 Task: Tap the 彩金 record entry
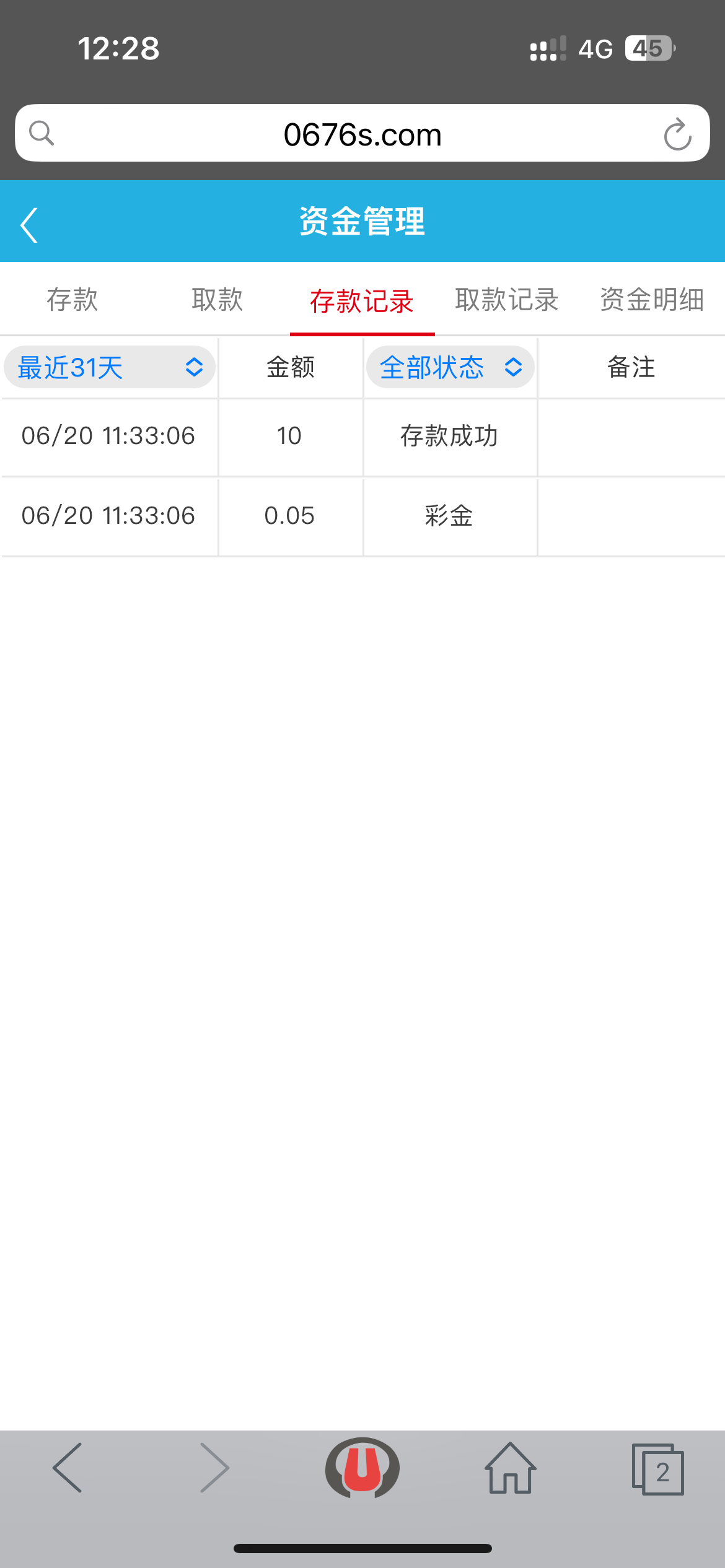(x=449, y=516)
